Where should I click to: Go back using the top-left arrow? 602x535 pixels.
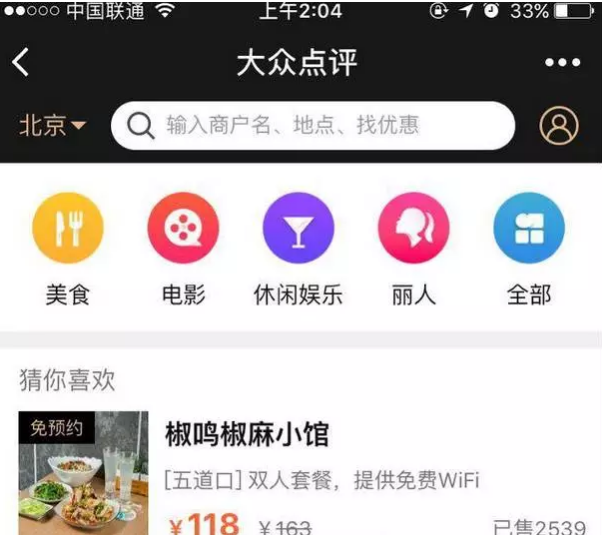point(21,63)
